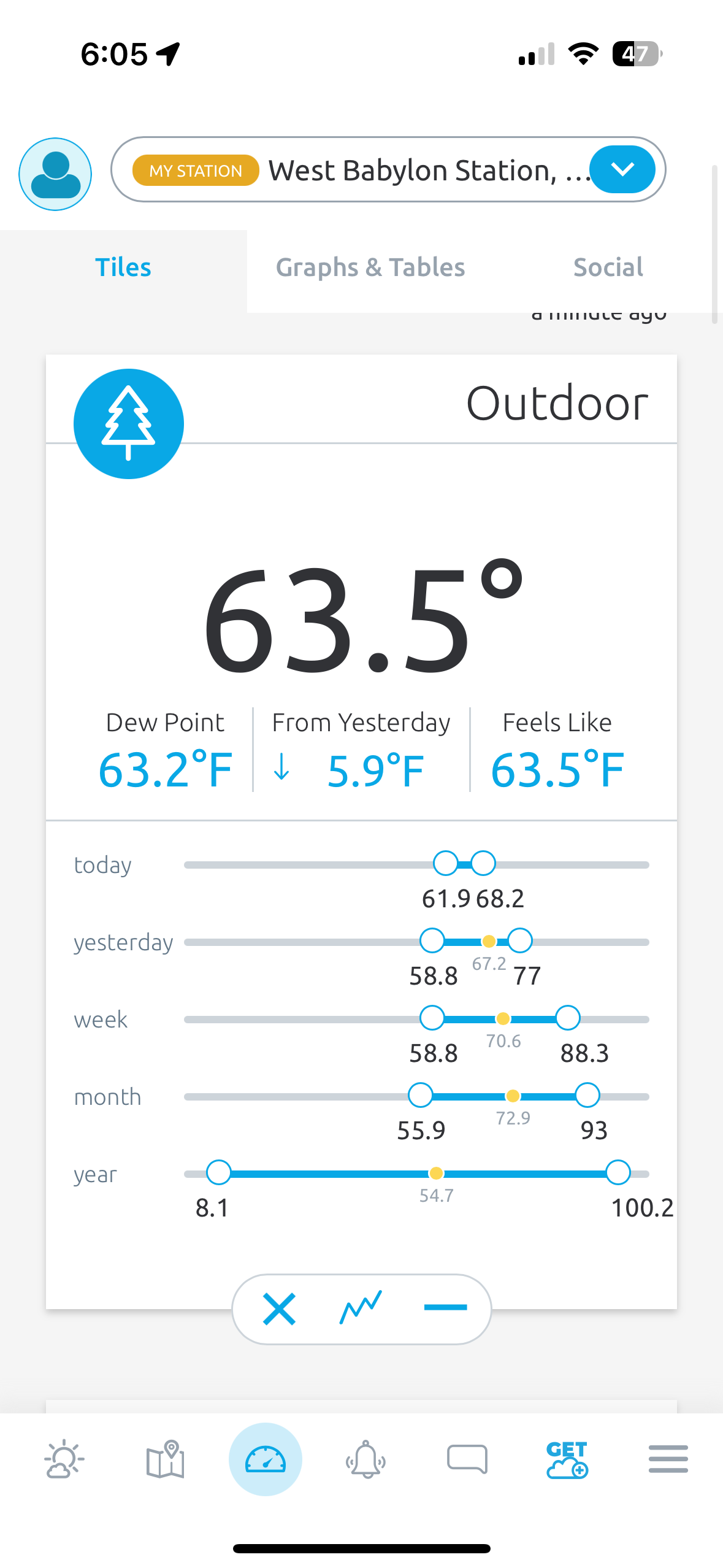Open the Outdoor tile graph view
The image size is (723, 1568).
[x=361, y=1308]
